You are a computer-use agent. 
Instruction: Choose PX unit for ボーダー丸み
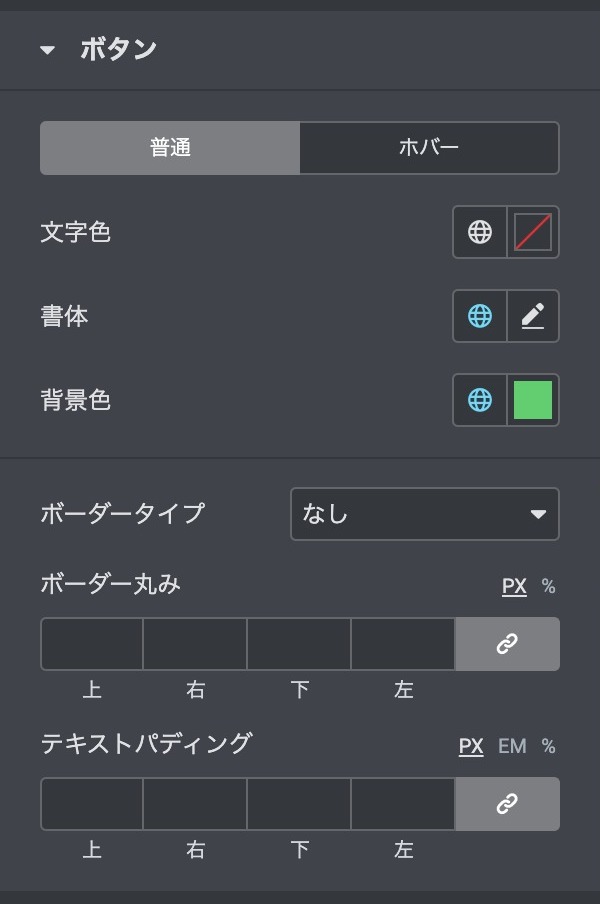click(x=514, y=586)
